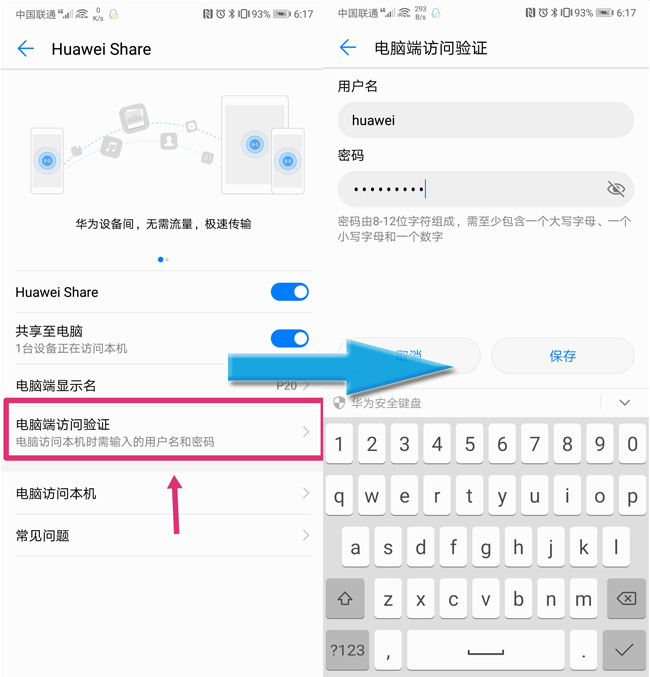Edit the 用户名 field containing huawei
Viewport: 650px width, 677px height.
pos(485,120)
